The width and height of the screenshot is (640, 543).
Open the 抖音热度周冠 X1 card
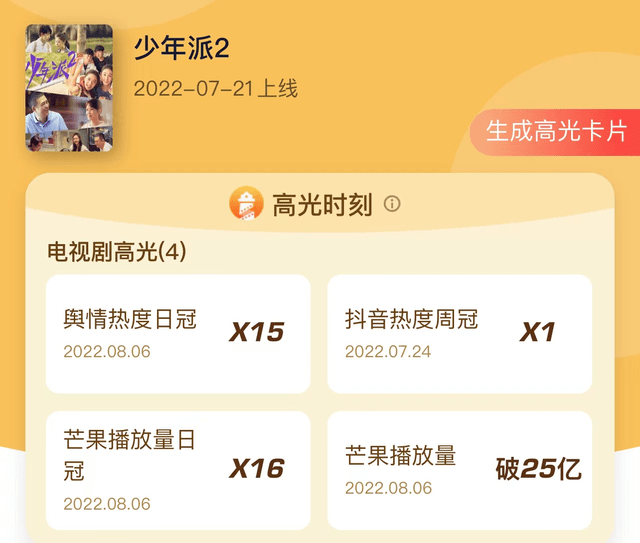(x=459, y=334)
